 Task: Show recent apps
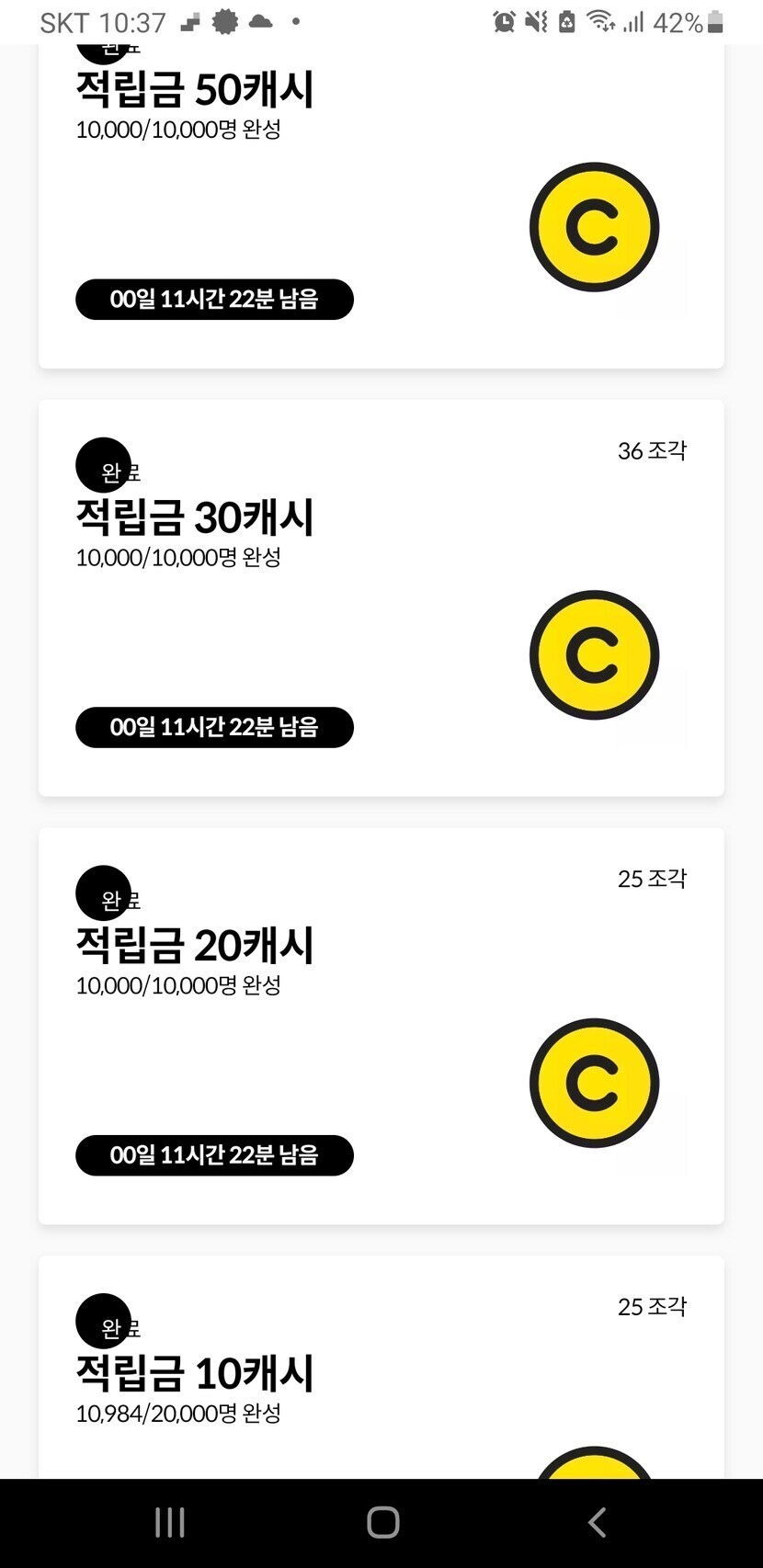click(170, 1523)
